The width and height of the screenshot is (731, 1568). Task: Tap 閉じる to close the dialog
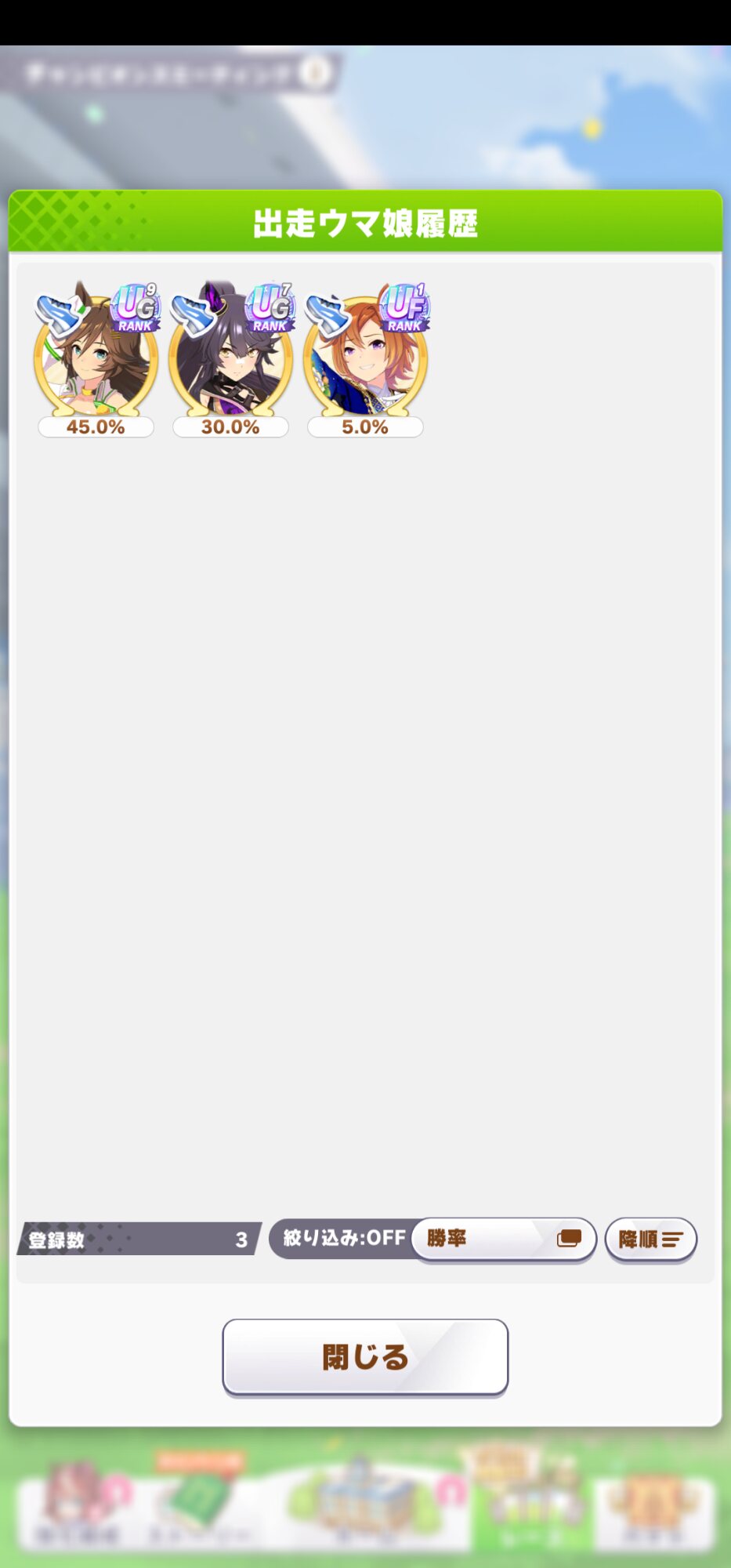[x=365, y=1356]
